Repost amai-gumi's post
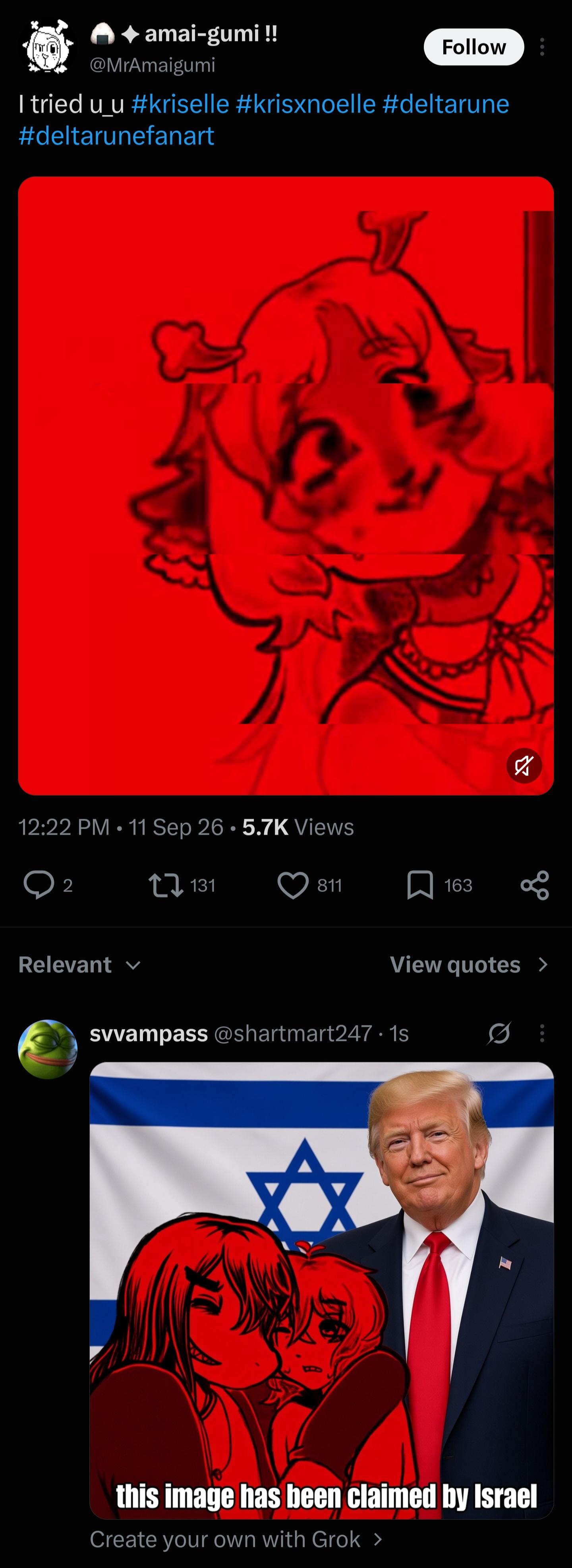Screen dimensions: 572x1568 tap(166, 885)
